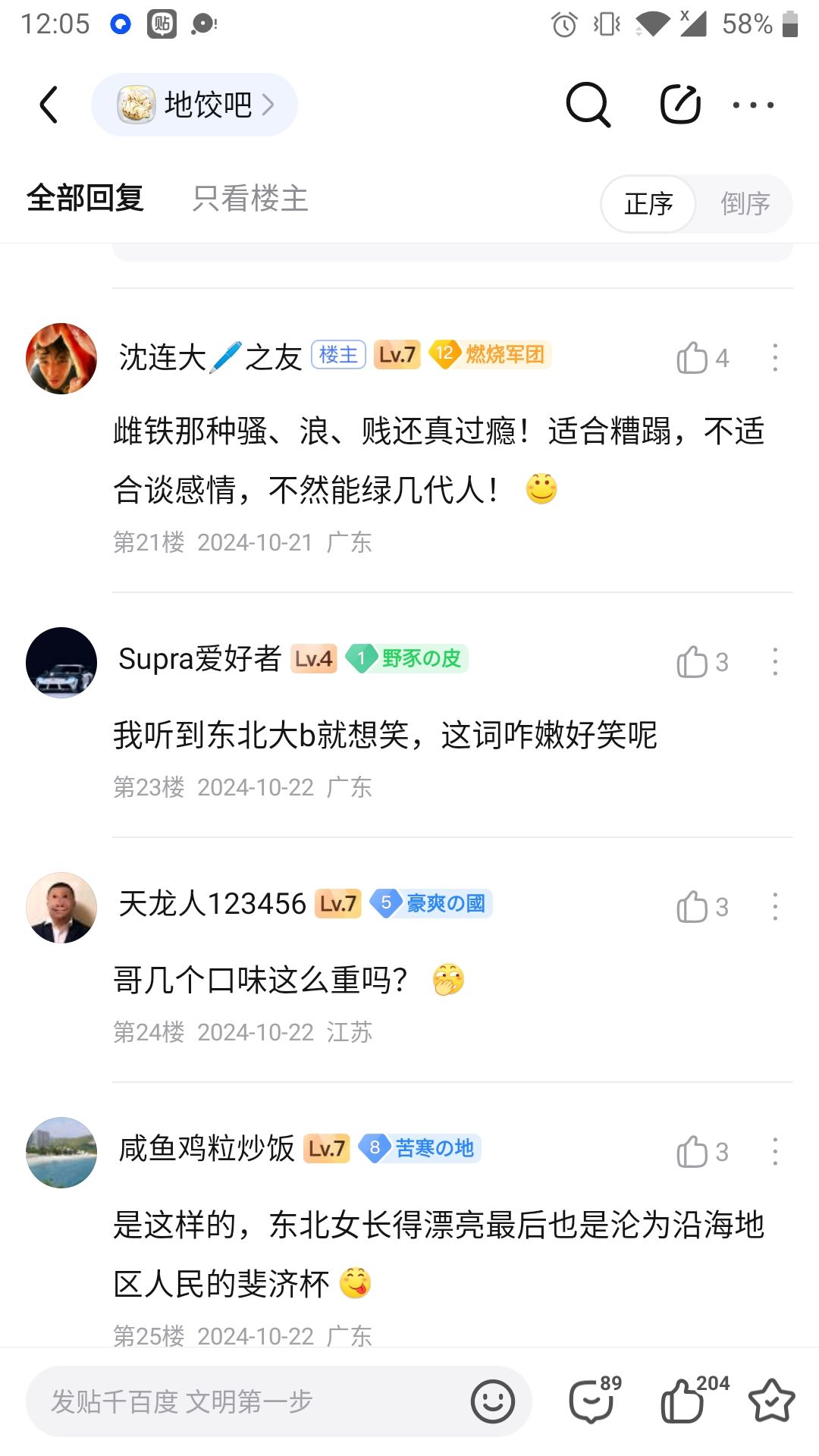Open more options for 沈连大之友's reply
Image resolution: width=819 pixels, height=1456 pixels.
pos(774,358)
